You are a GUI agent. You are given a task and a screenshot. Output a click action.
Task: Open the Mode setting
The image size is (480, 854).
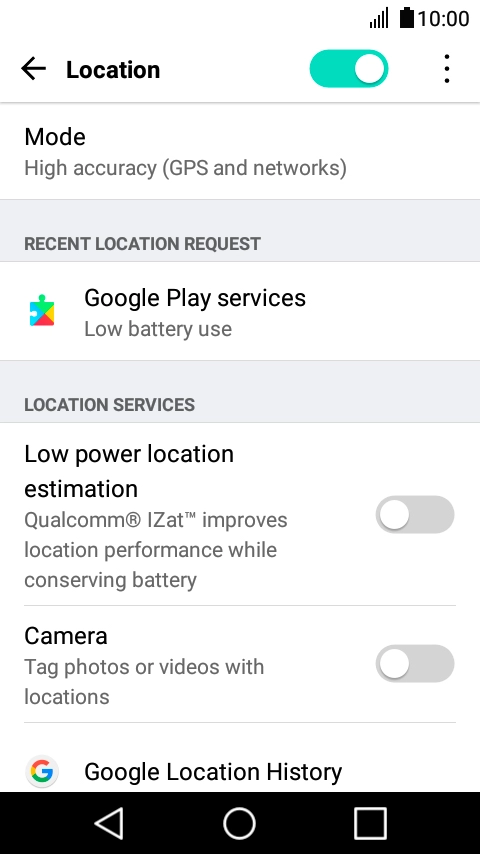click(240, 151)
